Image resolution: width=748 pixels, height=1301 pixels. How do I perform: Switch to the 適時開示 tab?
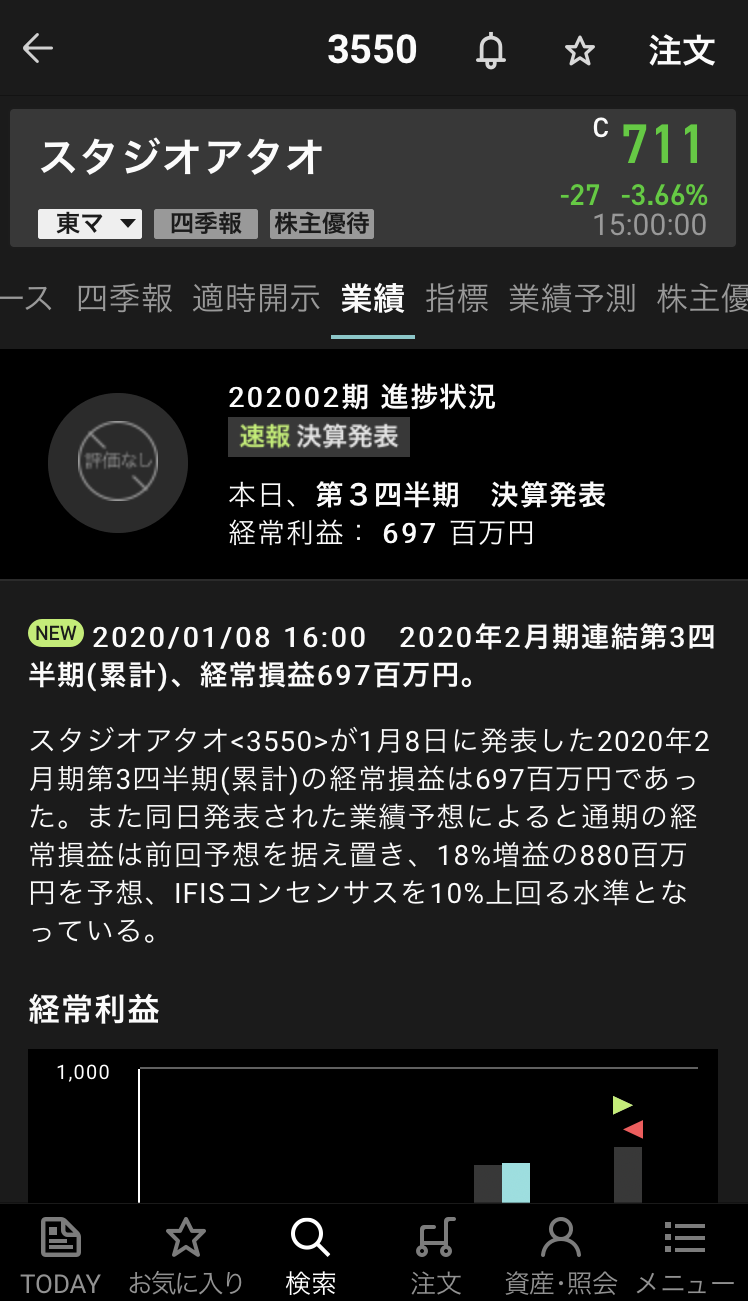click(x=256, y=298)
